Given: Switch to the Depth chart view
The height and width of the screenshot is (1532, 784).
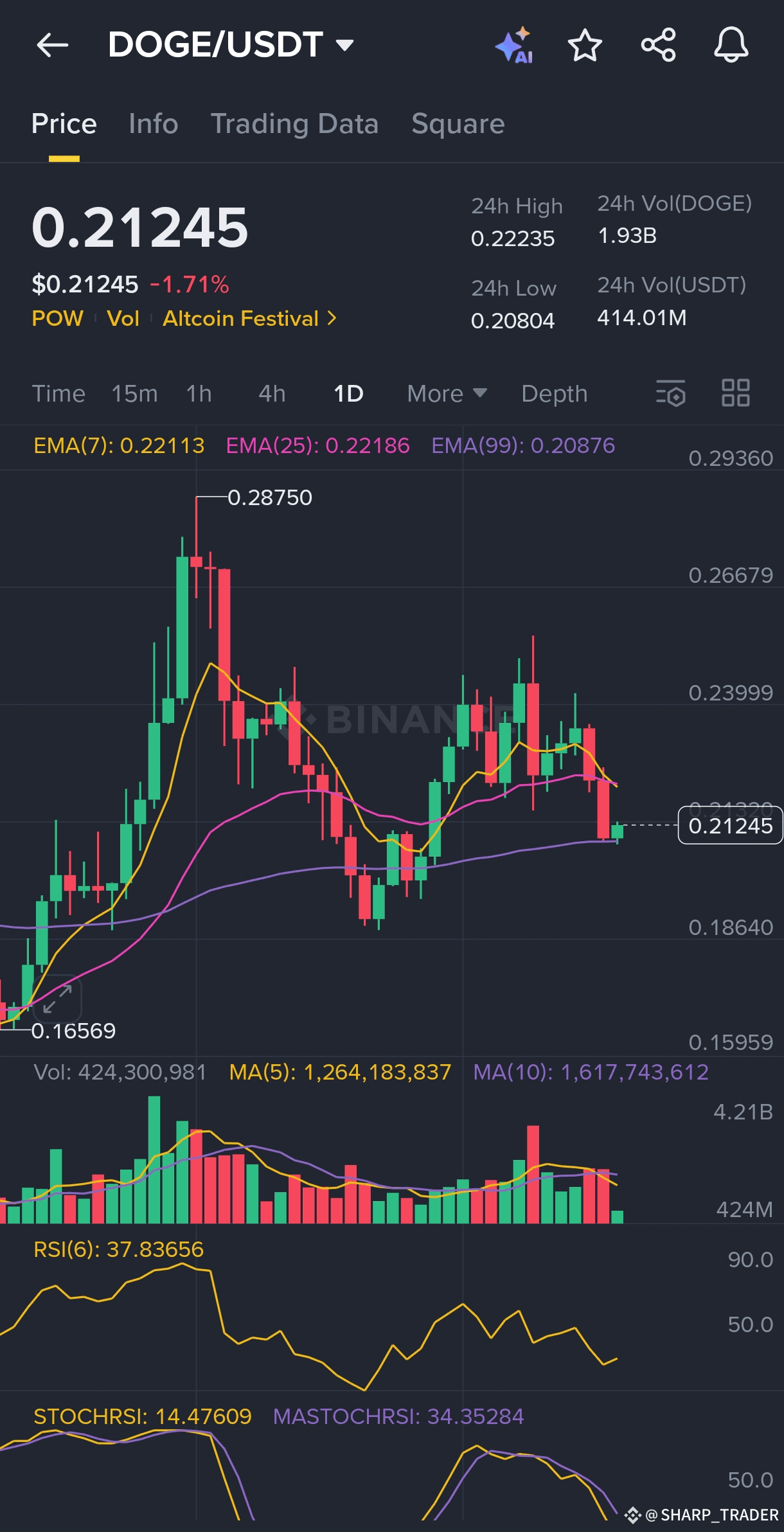Looking at the screenshot, I should [x=554, y=393].
